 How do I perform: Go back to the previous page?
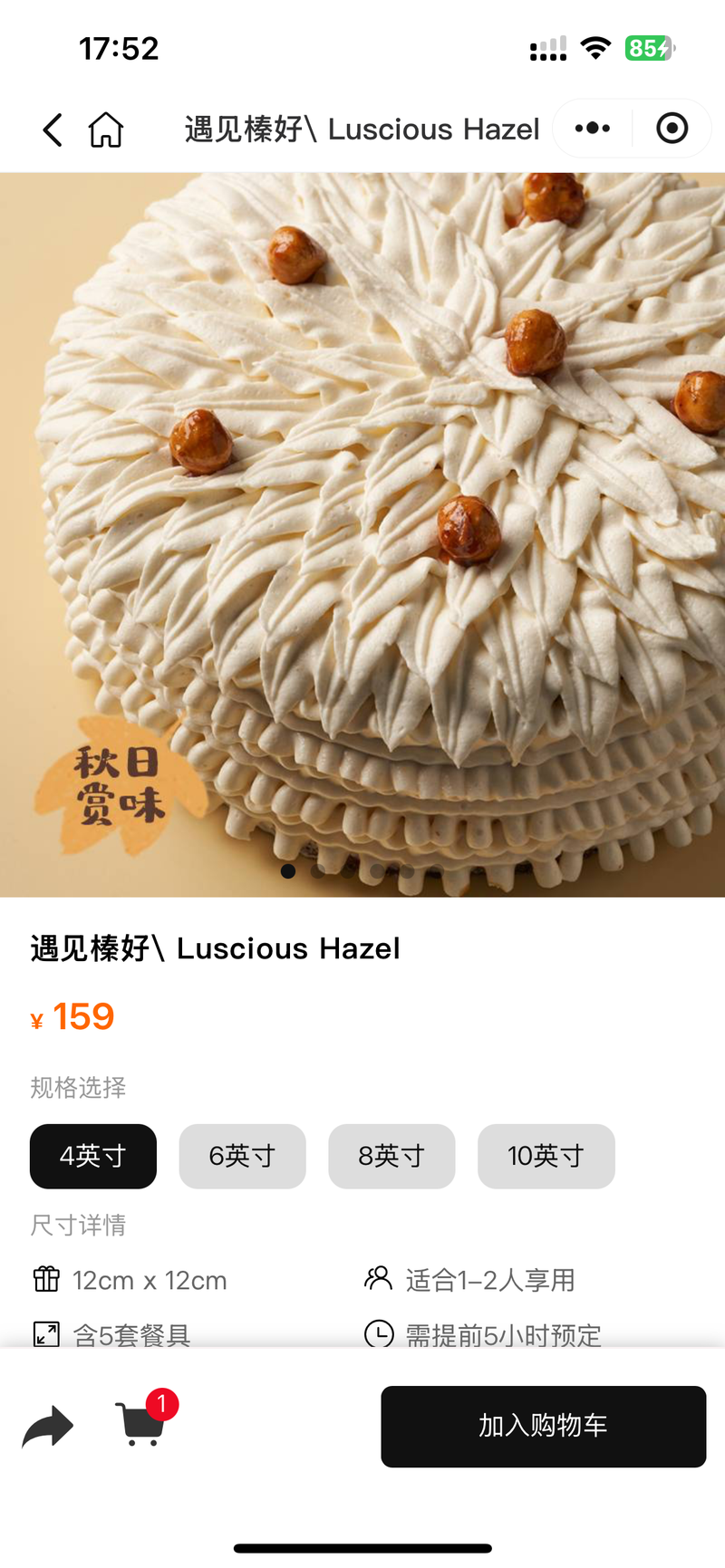(x=53, y=130)
